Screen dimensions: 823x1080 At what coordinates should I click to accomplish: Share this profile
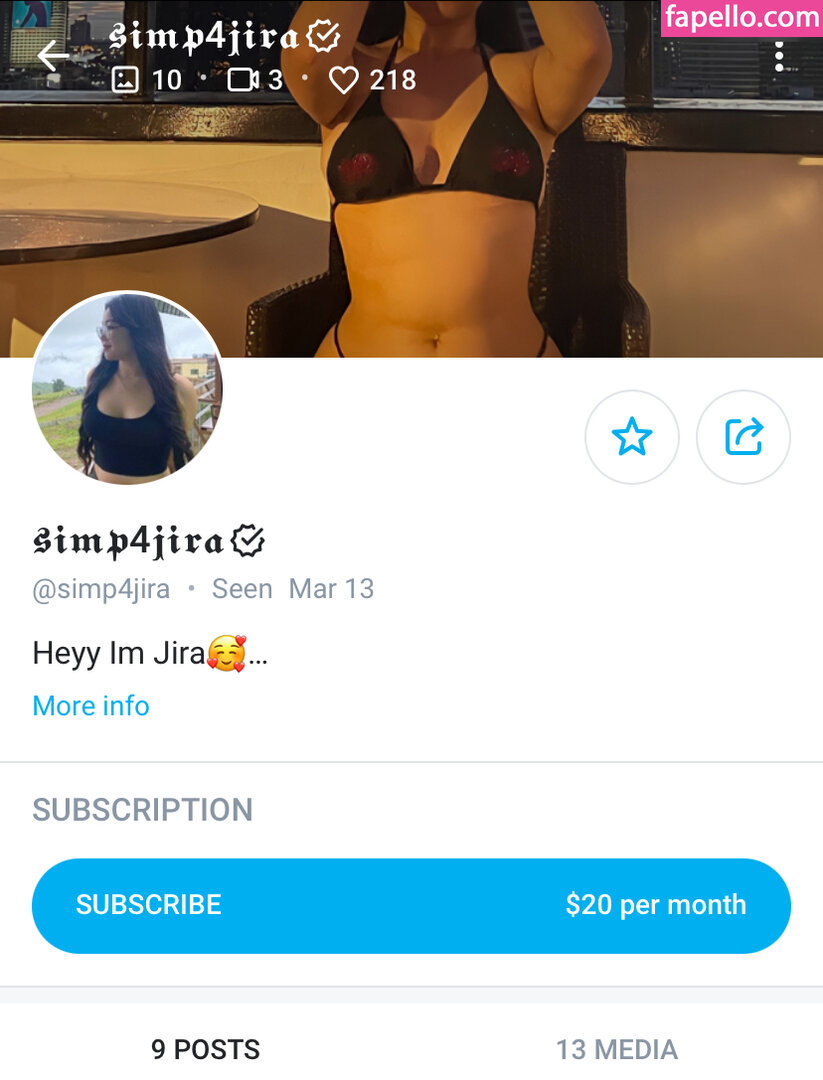[743, 437]
